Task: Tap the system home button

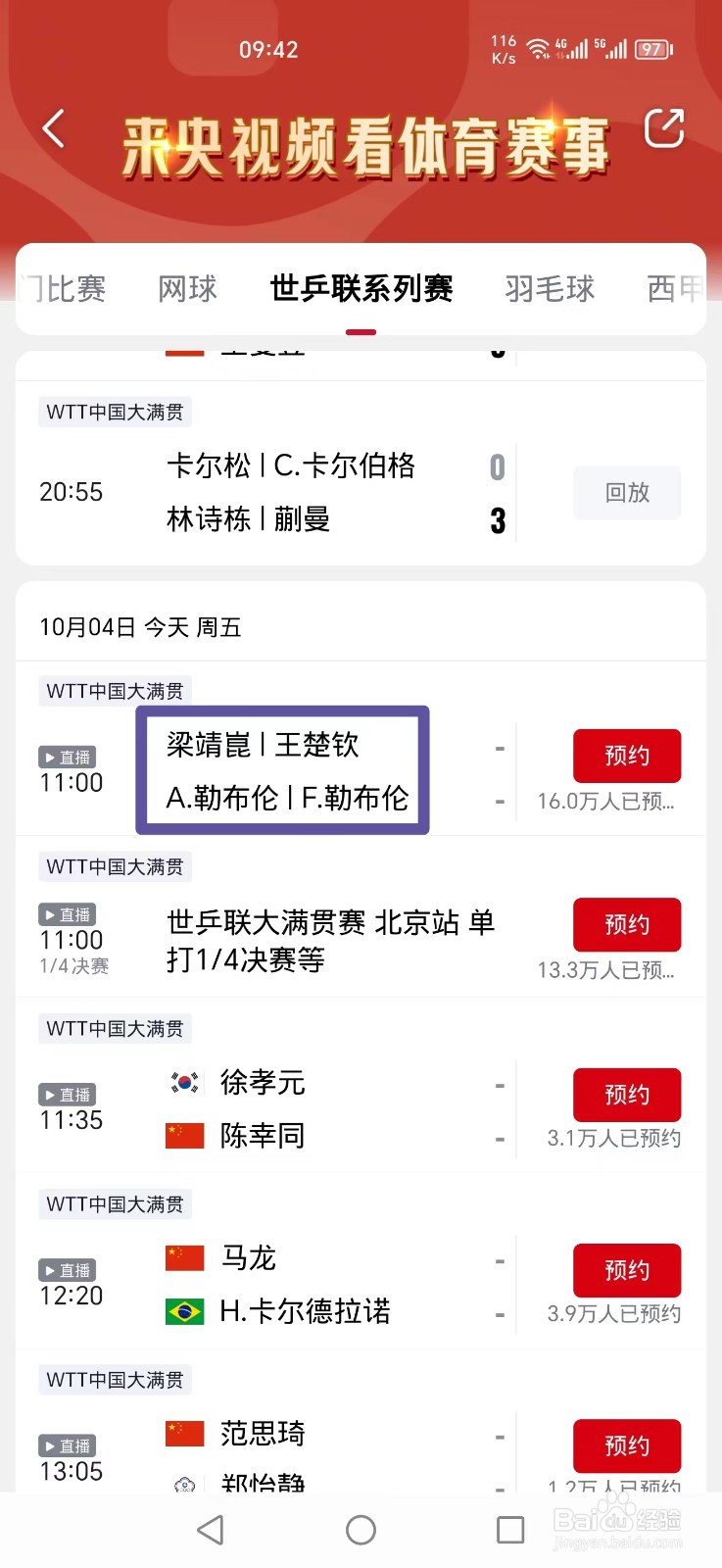Action: point(361,1530)
